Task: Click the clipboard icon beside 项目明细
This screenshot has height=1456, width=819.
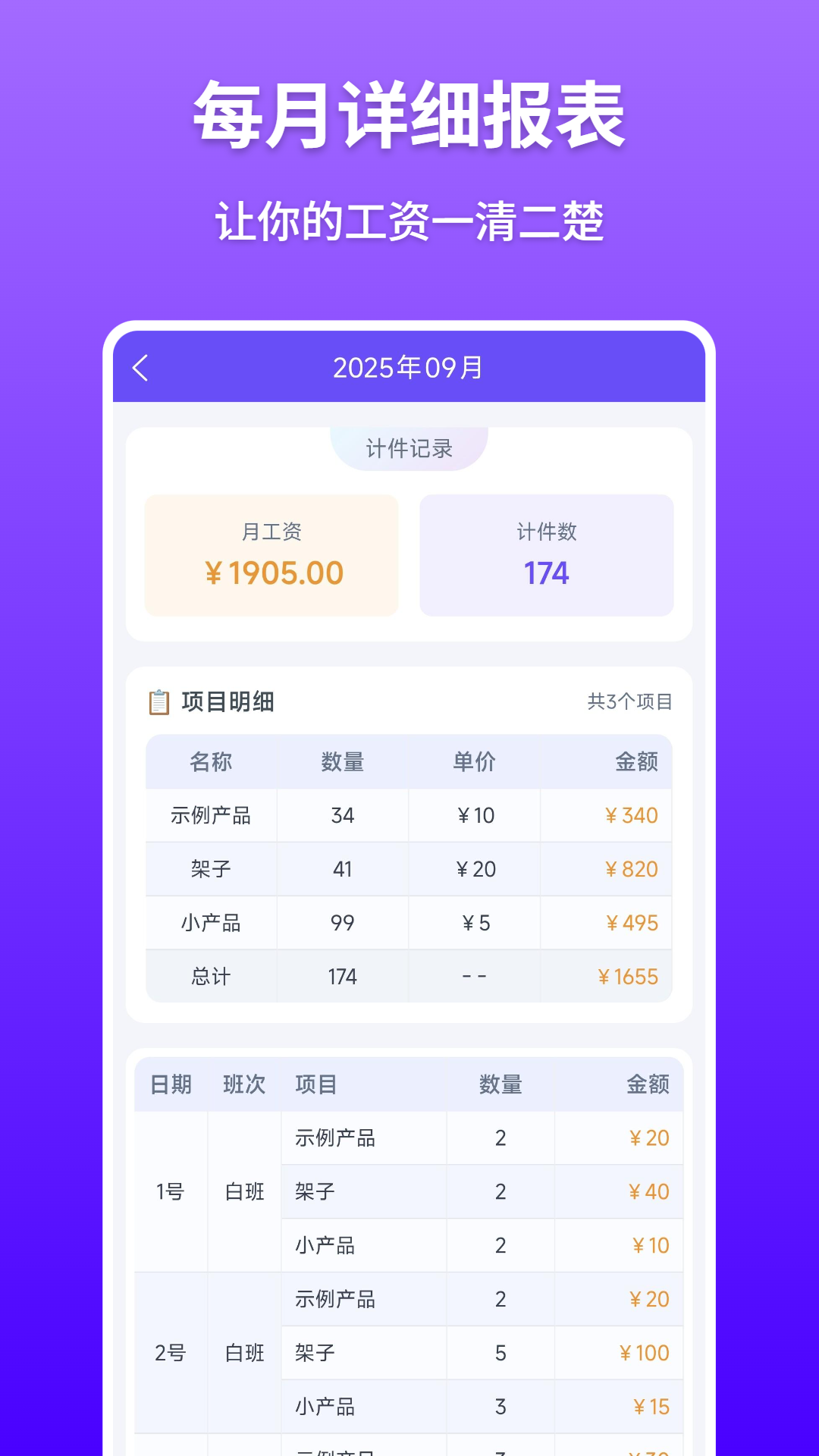Action: click(158, 701)
